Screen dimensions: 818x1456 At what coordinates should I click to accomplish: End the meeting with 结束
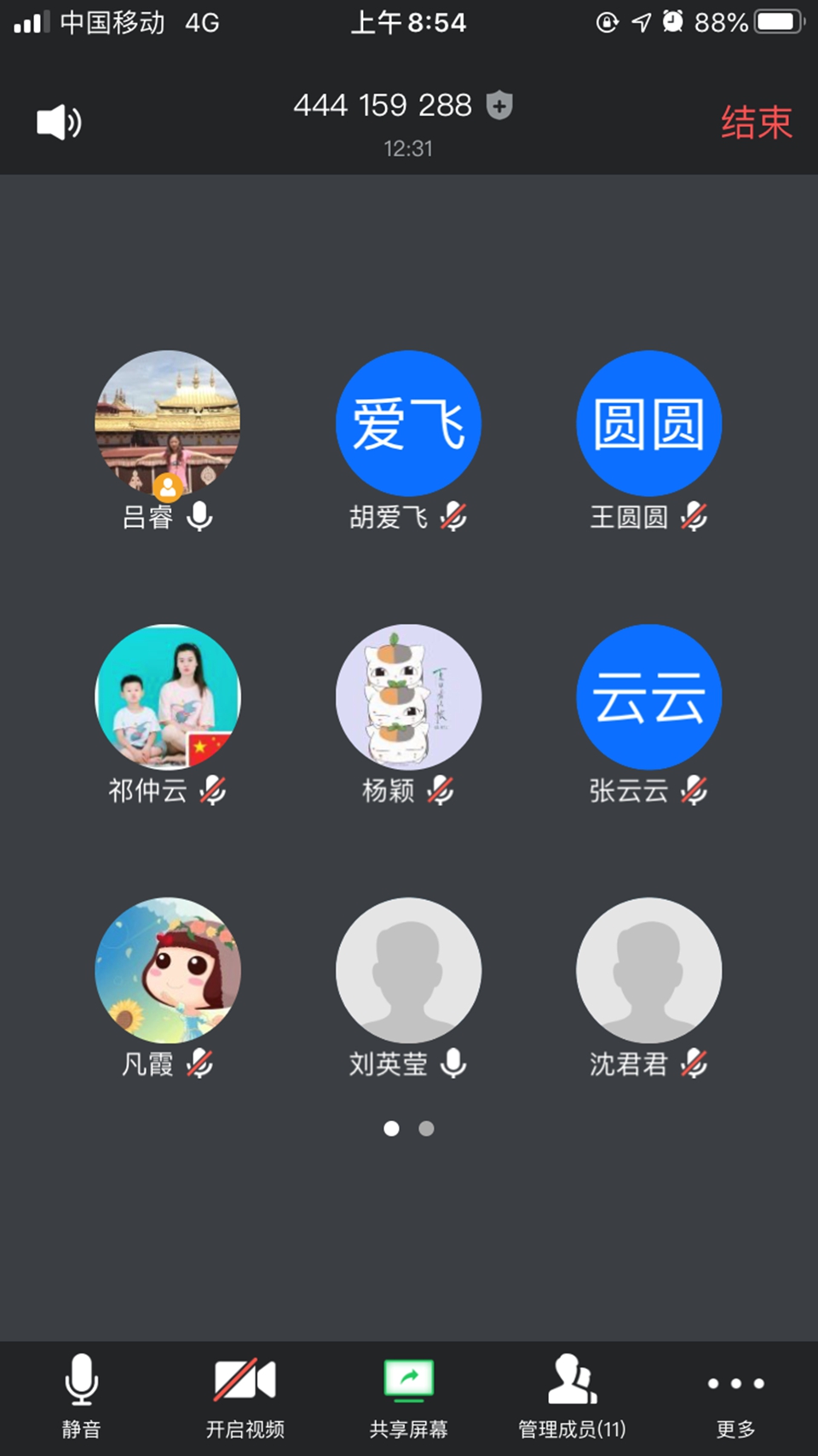tap(756, 123)
